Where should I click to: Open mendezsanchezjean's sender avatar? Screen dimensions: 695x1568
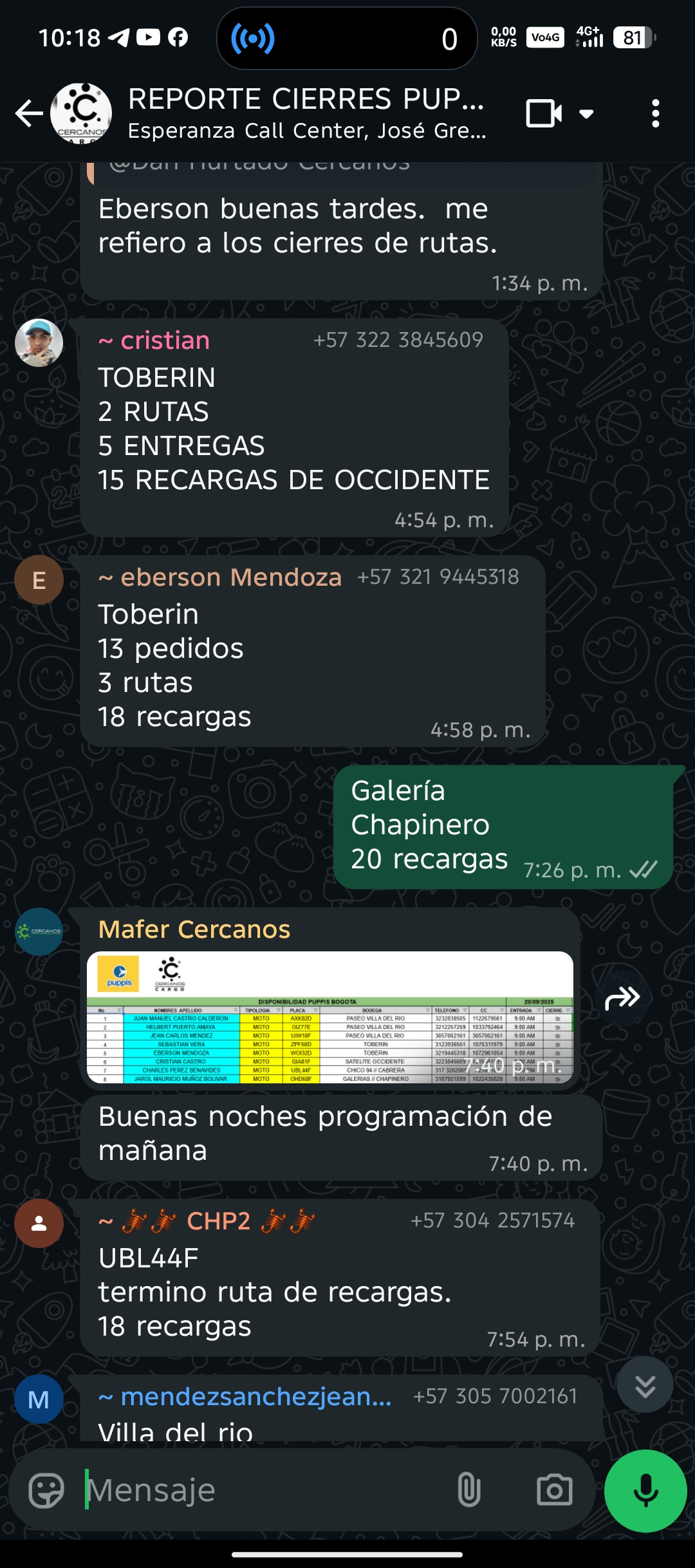[x=39, y=1399]
